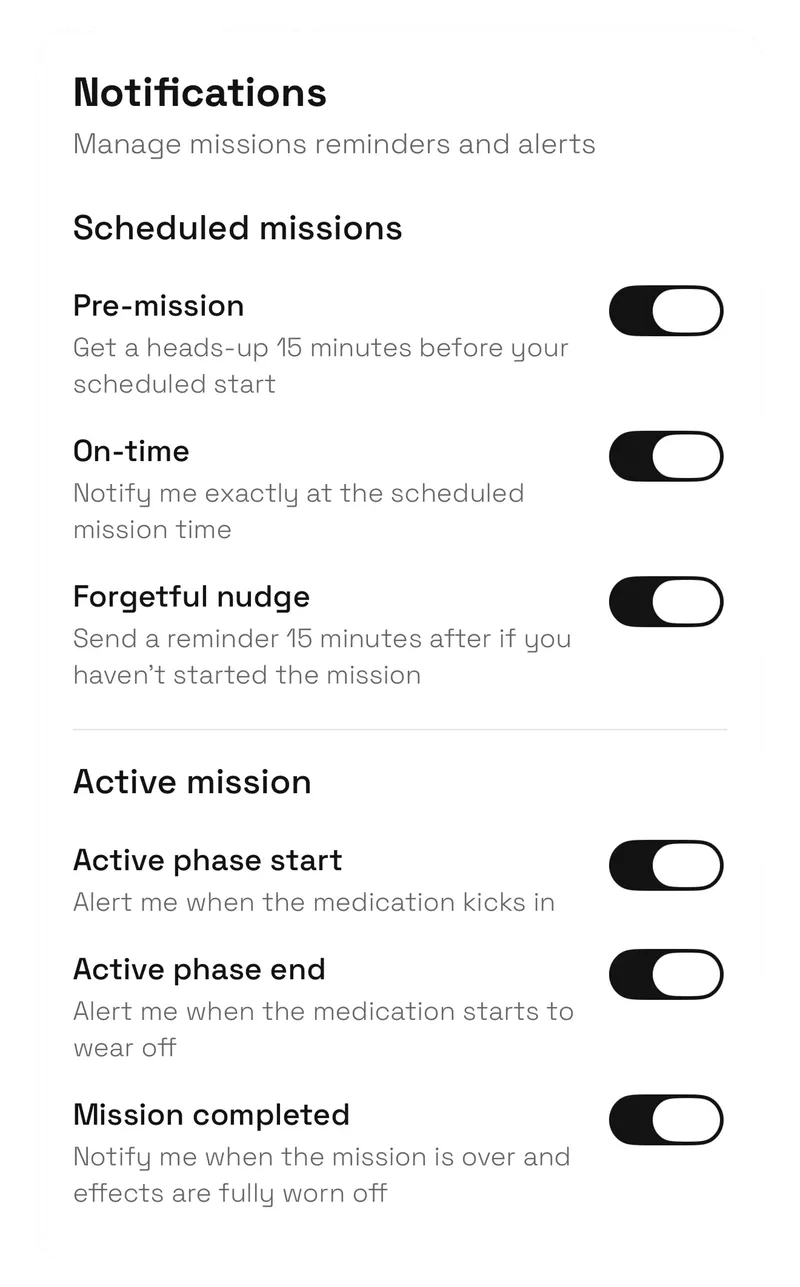Viewport: 800px width, 1287px height.
Task: Click the divider between notification sections
Action: pyautogui.click(x=400, y=729)
